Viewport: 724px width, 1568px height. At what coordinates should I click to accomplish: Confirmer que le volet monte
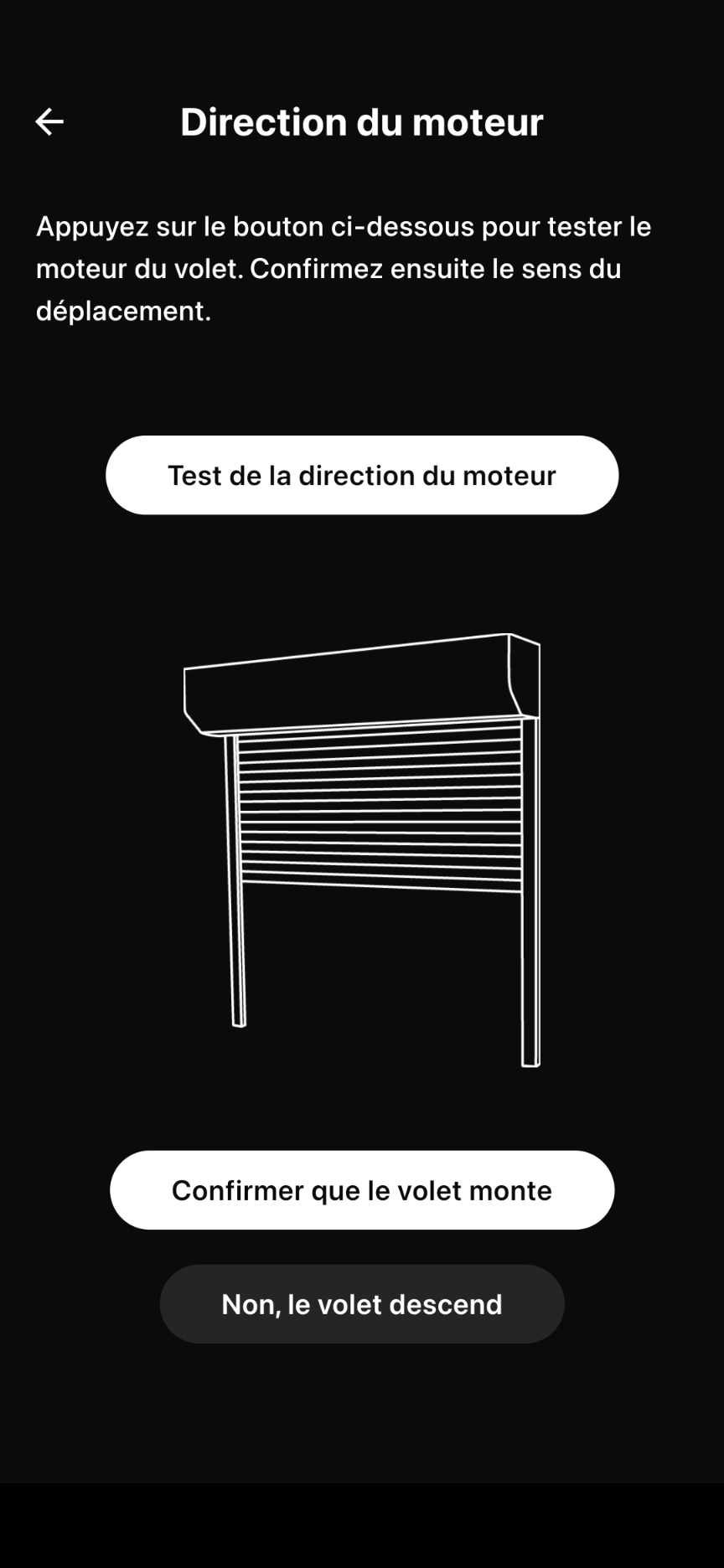(x=362, y=1190)
